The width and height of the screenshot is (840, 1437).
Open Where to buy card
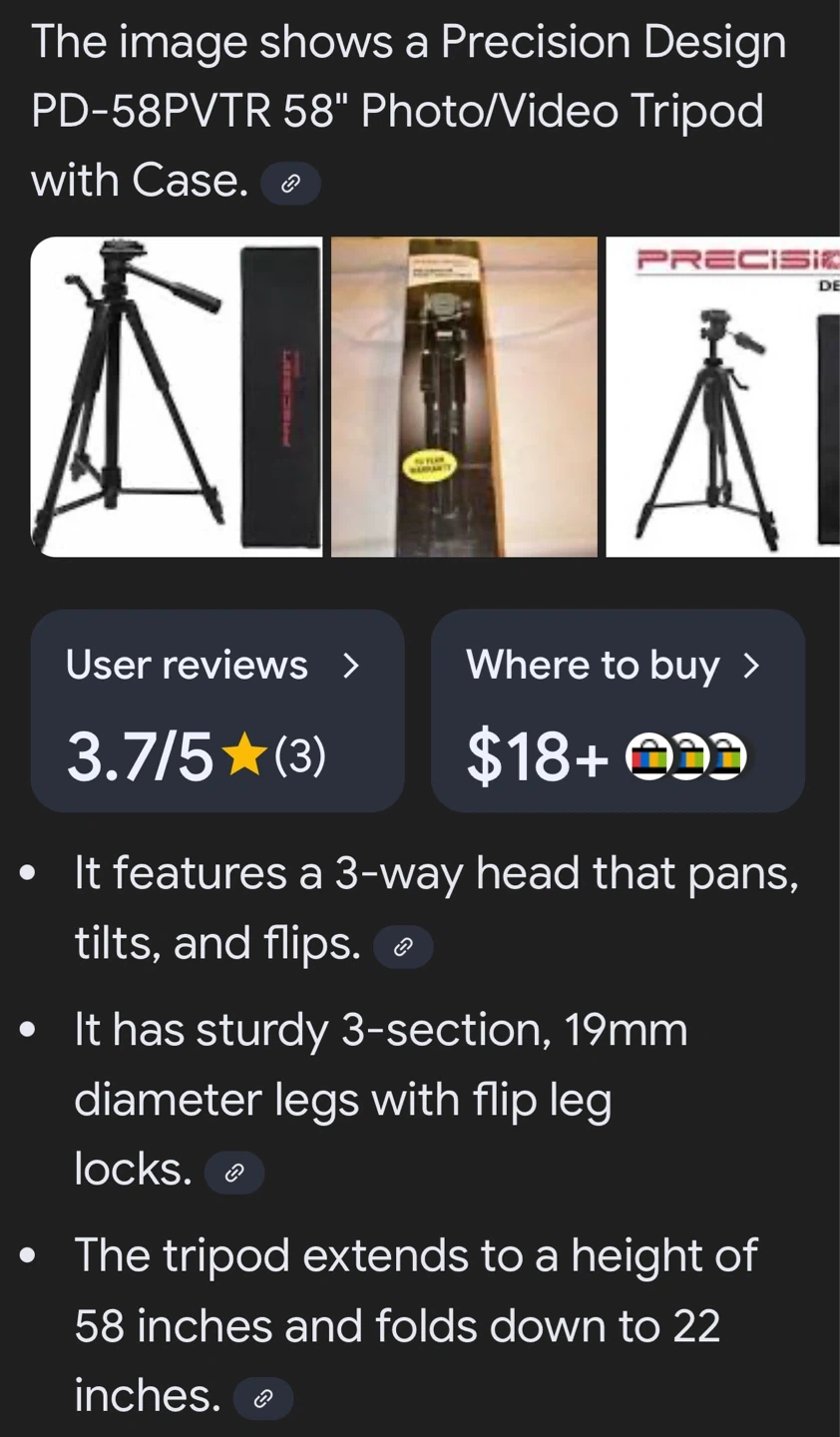click(x=618, y=711)
